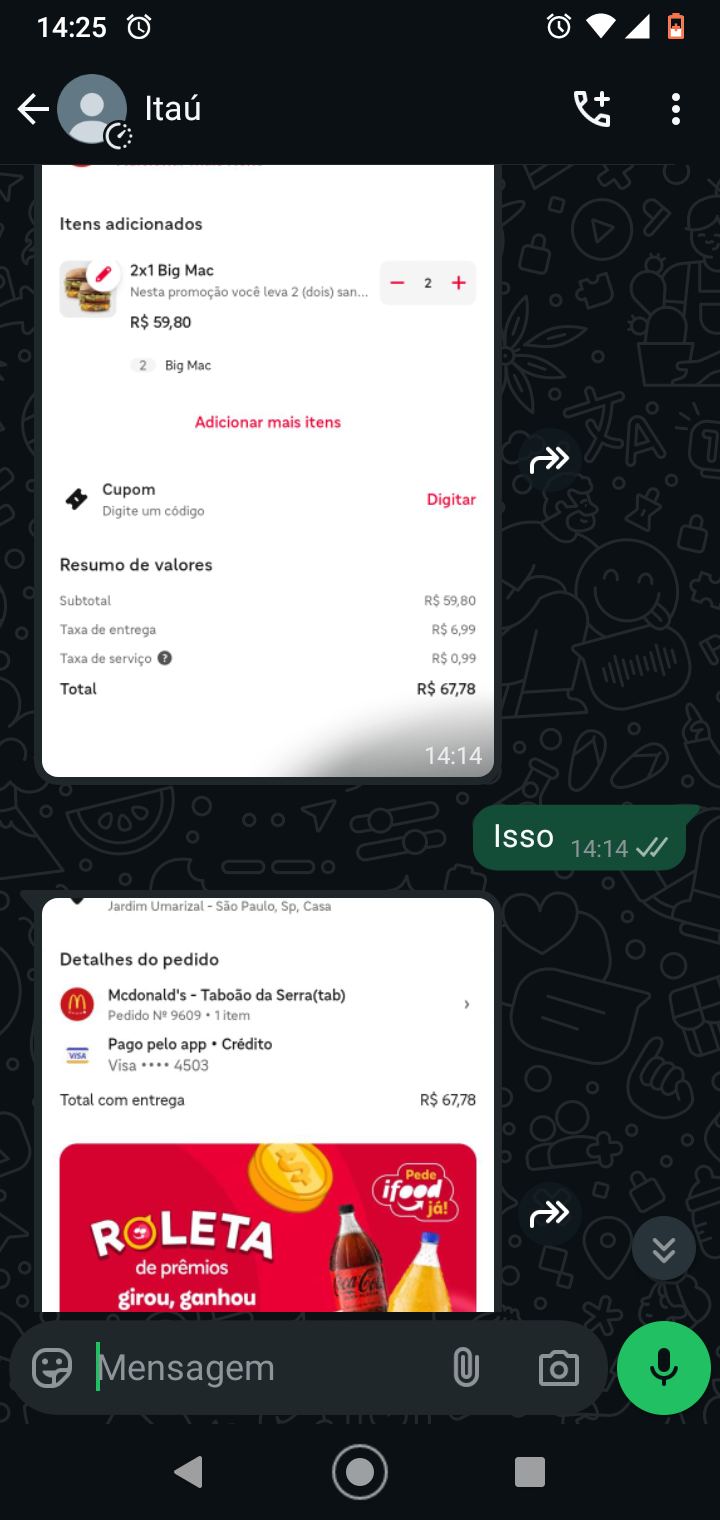720x1520 pixels.
Task: Start a call with Itaú
Action: pyautogui.click(x=591, y=109)
